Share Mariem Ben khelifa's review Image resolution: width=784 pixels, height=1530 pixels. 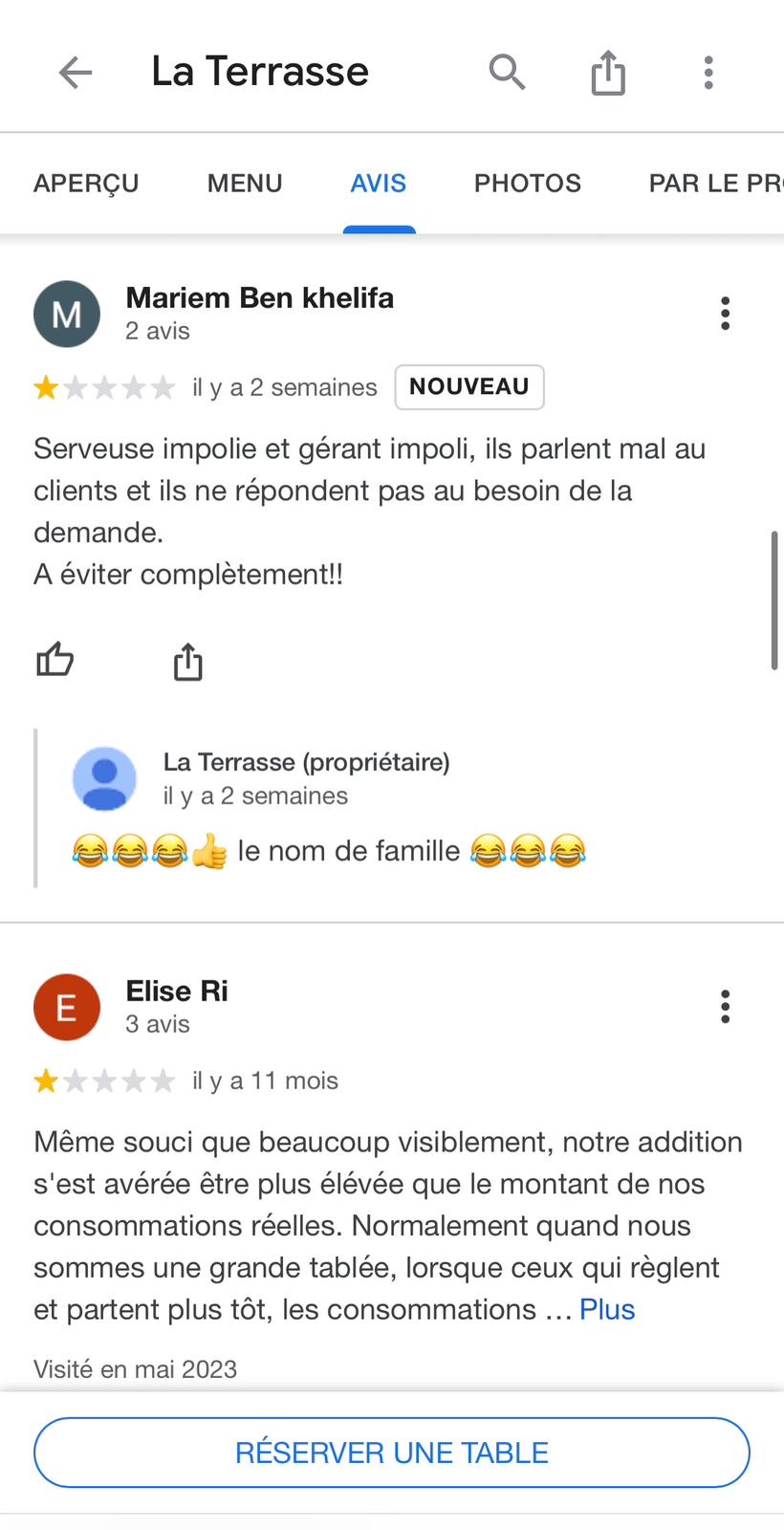(188, 662)
